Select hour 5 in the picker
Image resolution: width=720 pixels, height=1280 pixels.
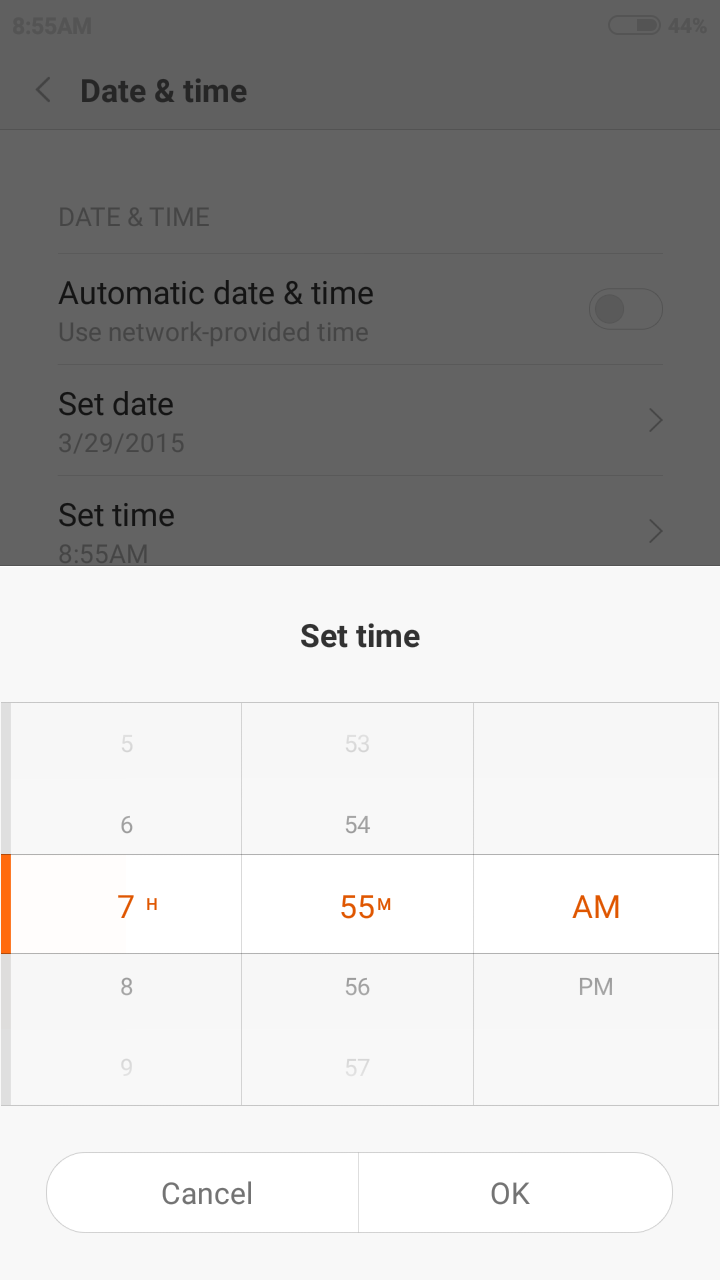pos(126,744)
